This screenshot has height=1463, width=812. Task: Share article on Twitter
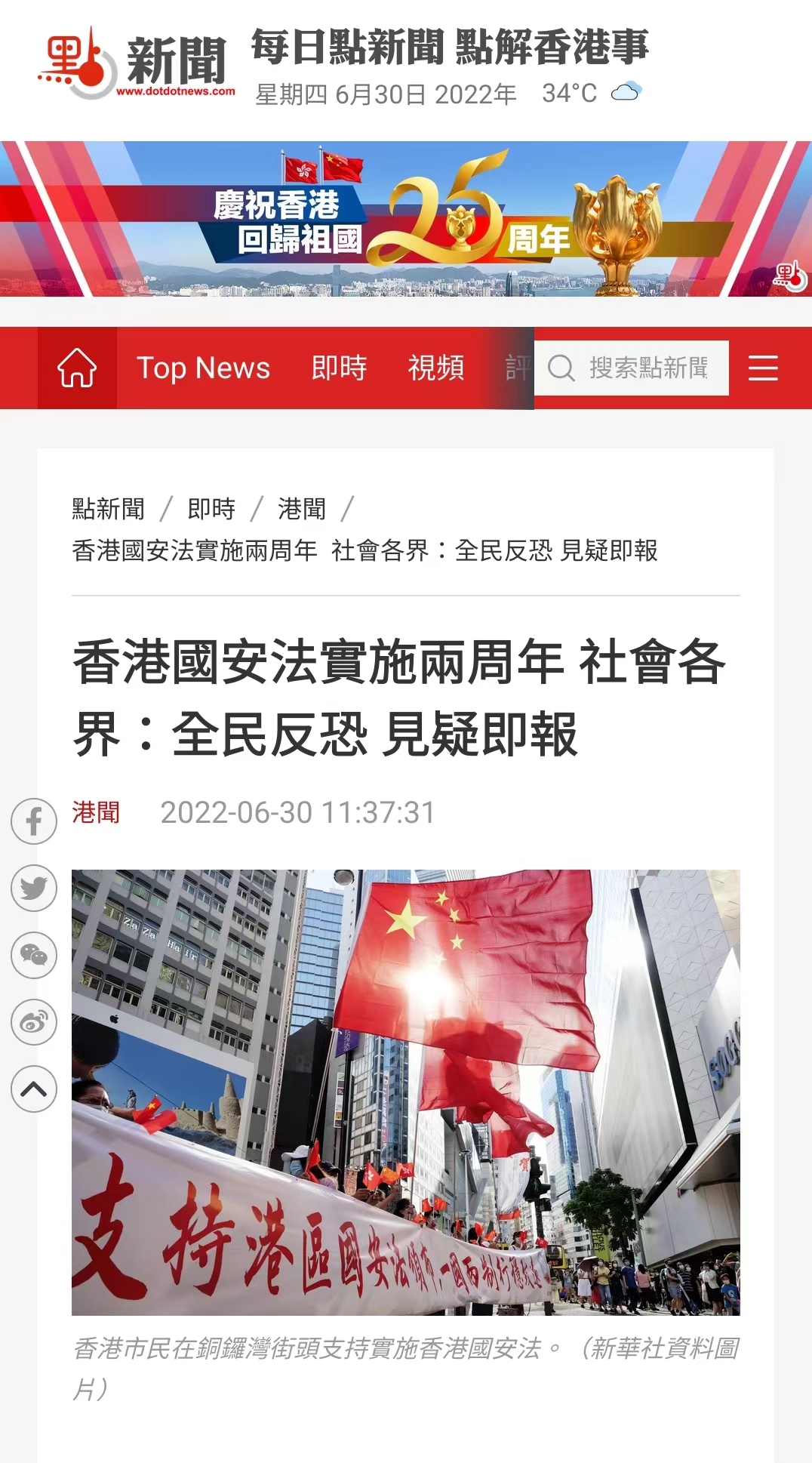(34, 888)
